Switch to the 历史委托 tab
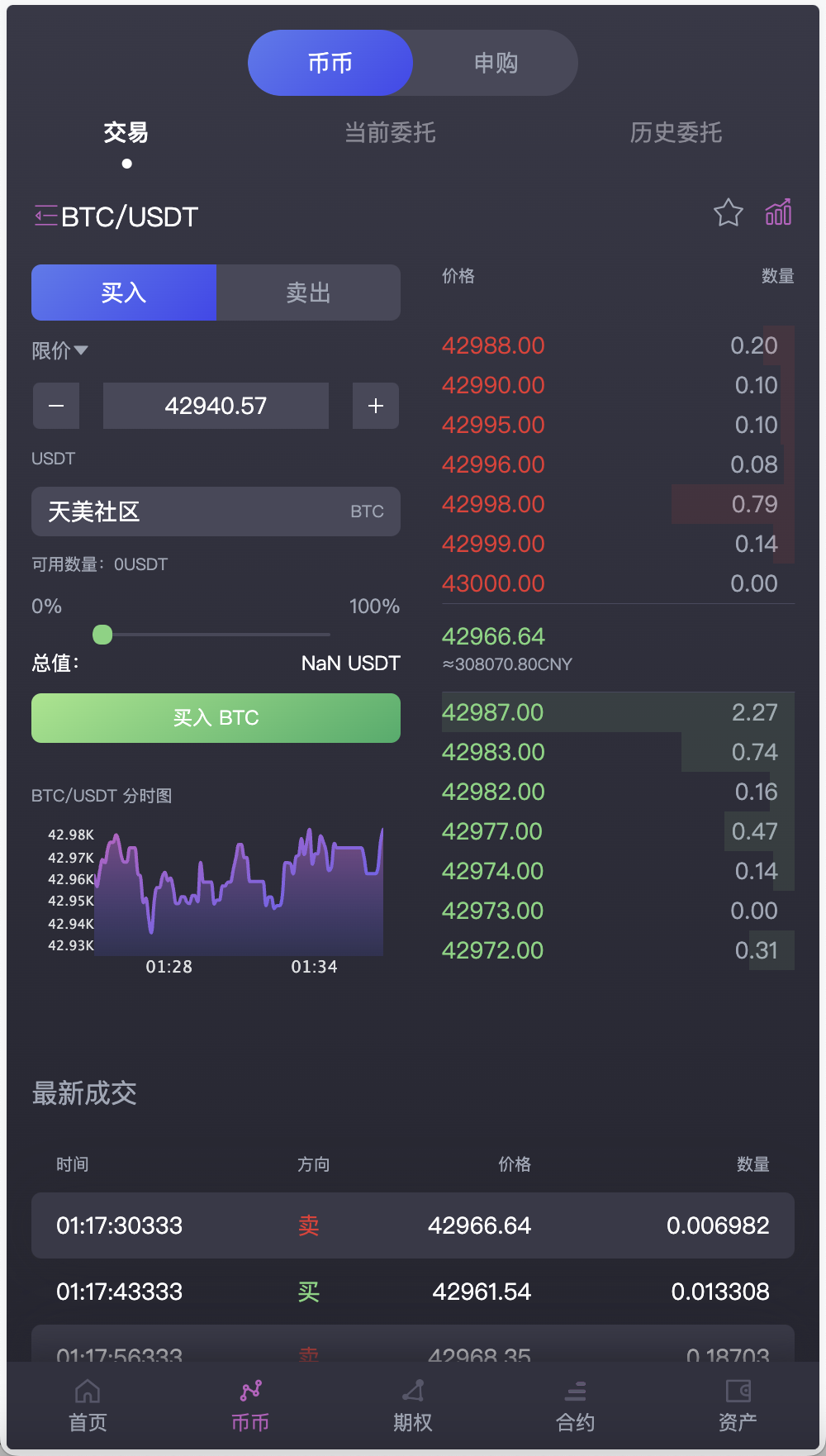Viewport: 826px width, 1456px height. pyautogui.click(x=676, y=132)
